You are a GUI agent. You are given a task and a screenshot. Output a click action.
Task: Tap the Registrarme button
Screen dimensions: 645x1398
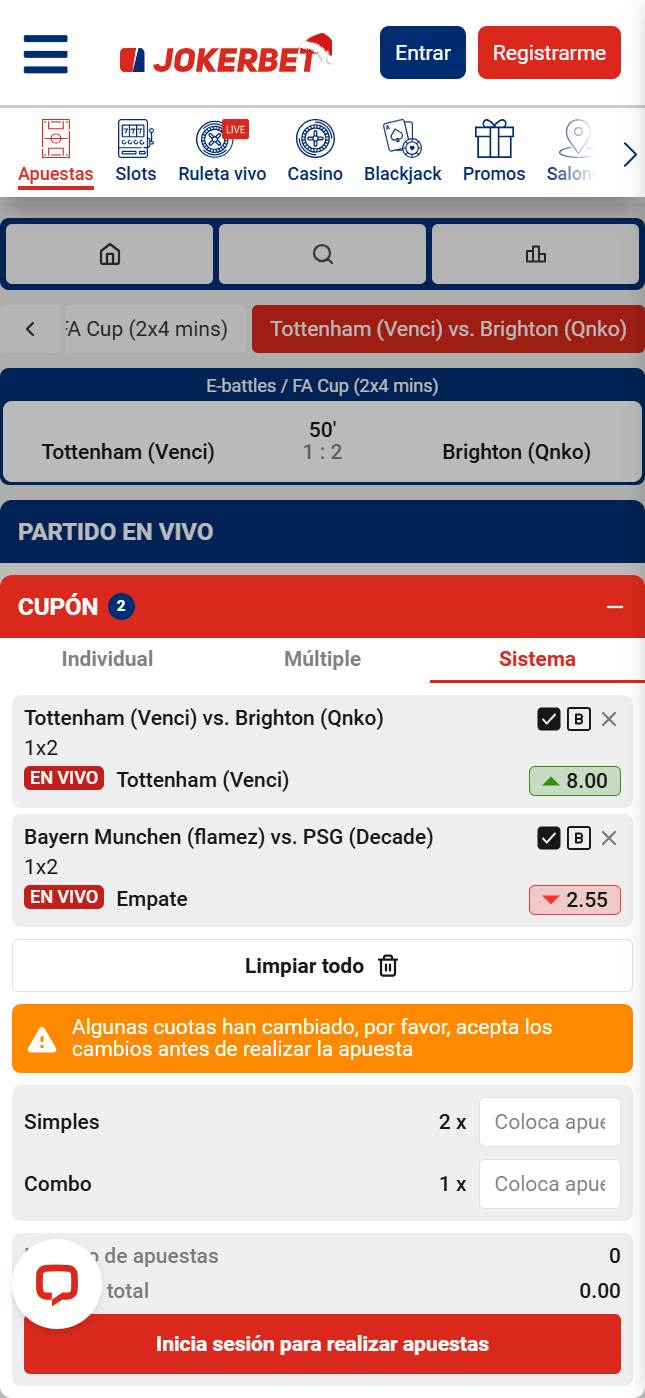pyautogui.click(x=549, y=53)
